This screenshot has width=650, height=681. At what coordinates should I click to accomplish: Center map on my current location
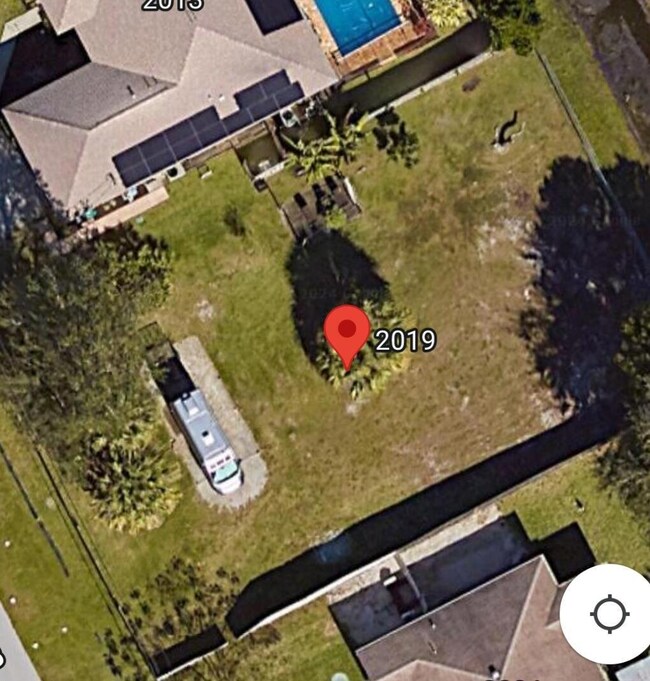[x=609, y=614]
